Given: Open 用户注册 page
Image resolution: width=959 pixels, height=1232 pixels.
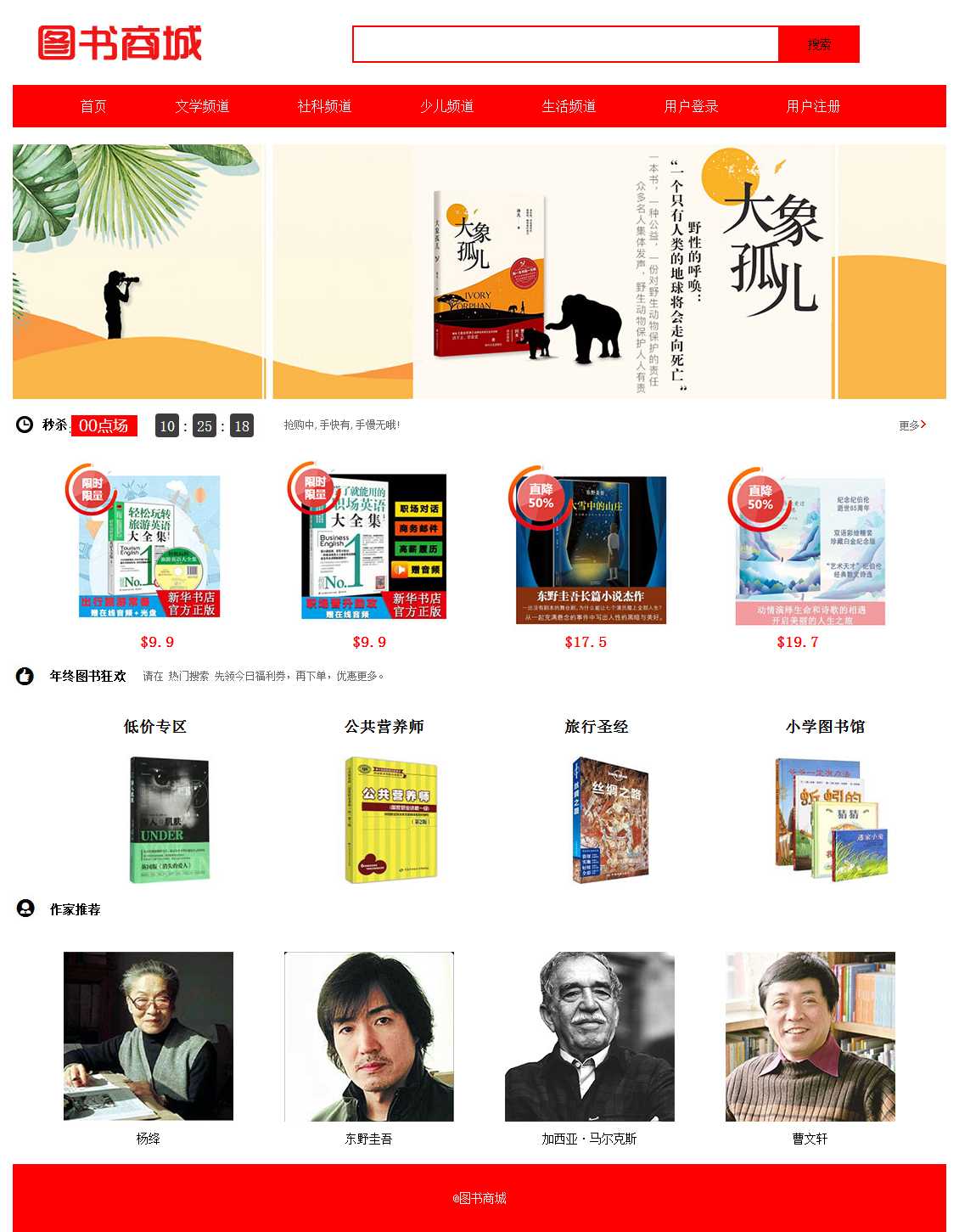Looking at the screenshot, I should click(813, 106).
